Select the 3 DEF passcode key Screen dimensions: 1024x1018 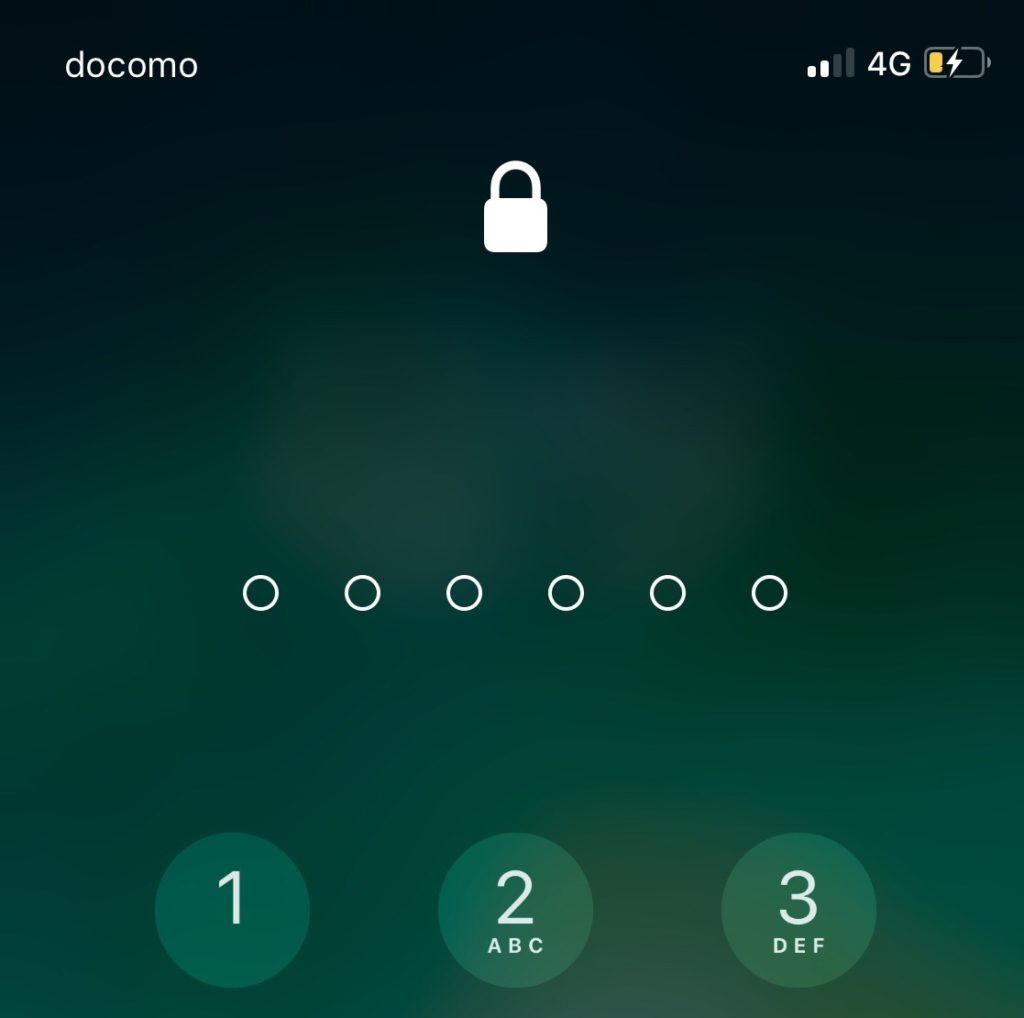click(x=798, y=910)
